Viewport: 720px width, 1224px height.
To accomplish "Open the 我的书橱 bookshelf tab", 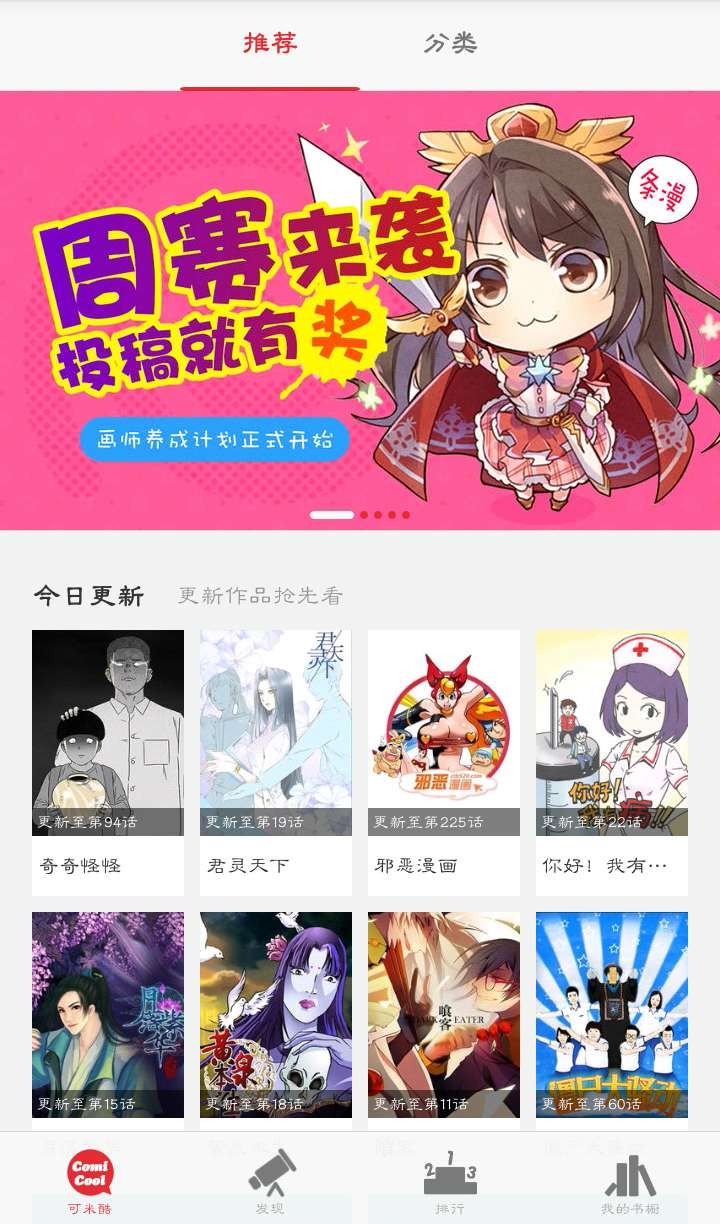I will 630,1180.
